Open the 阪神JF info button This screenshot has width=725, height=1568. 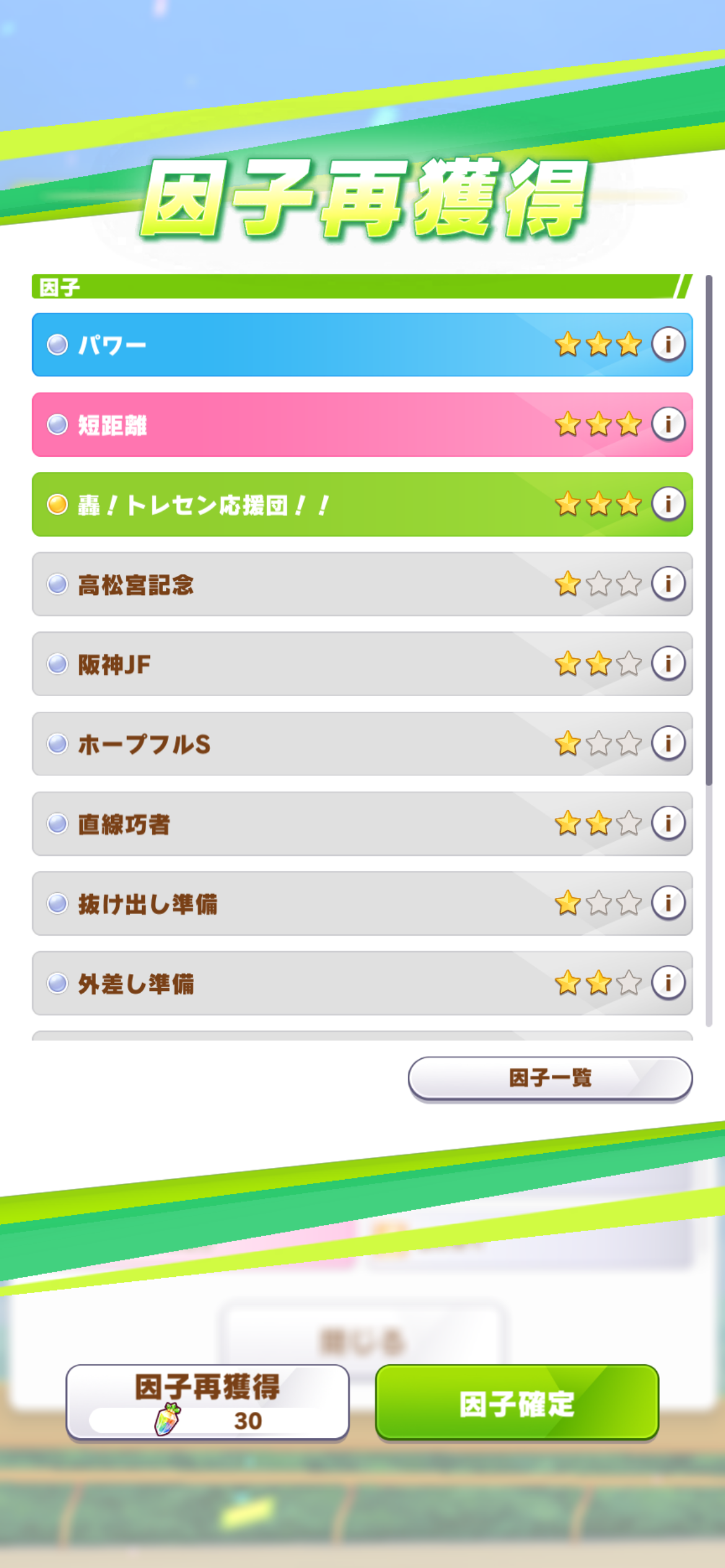[x=668, y=663]
